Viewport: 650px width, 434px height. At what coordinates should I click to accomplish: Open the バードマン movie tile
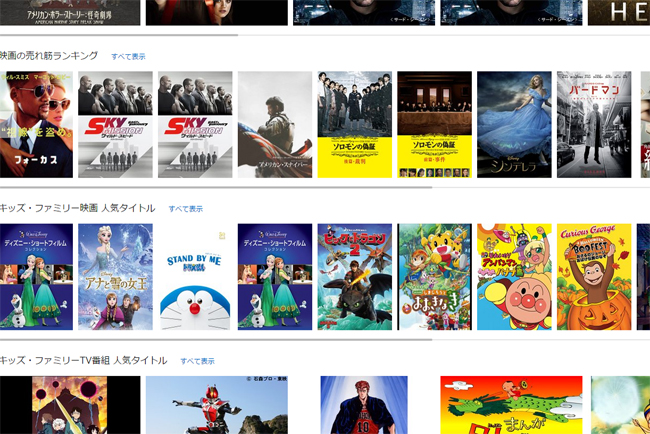594,124
